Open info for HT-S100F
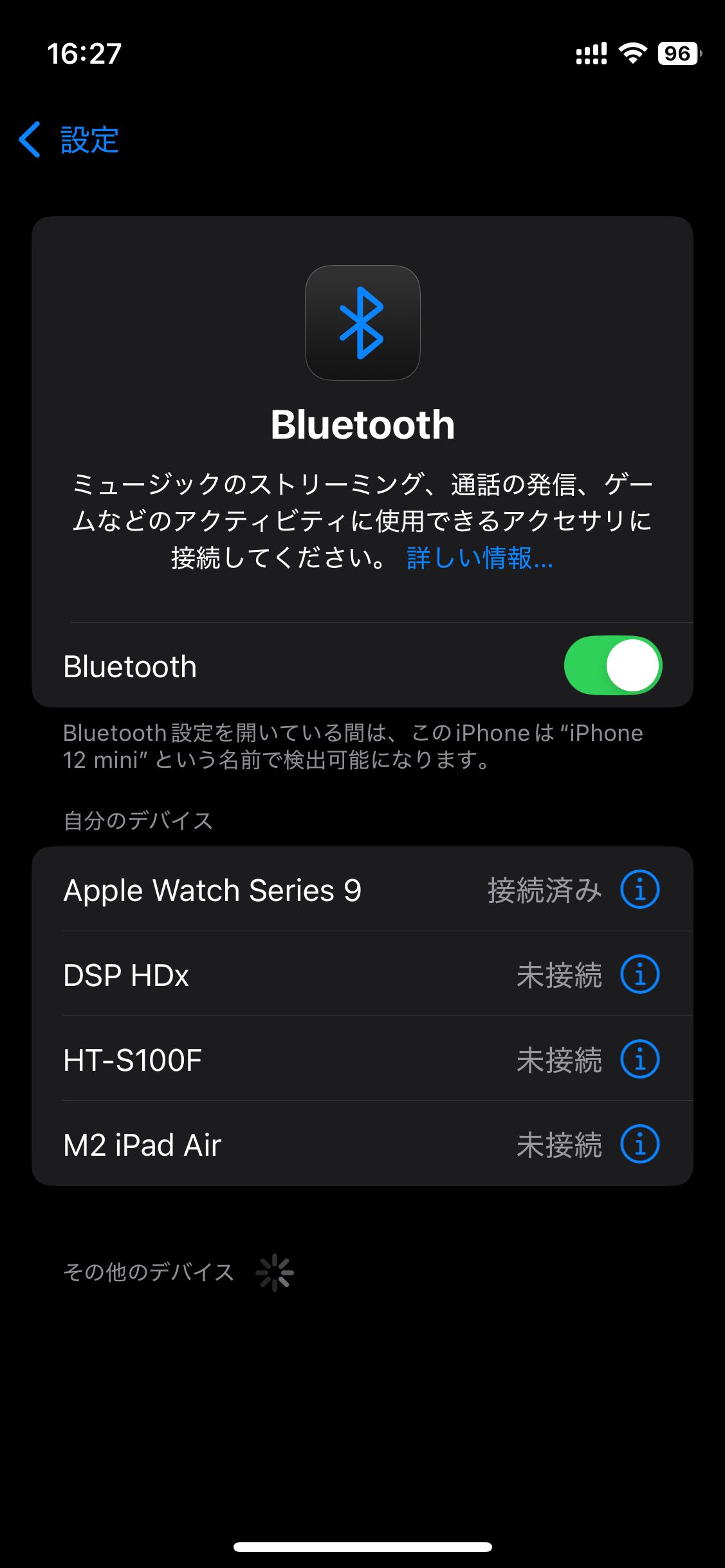Screen dimensions: 725x1568 point(639,1059)
